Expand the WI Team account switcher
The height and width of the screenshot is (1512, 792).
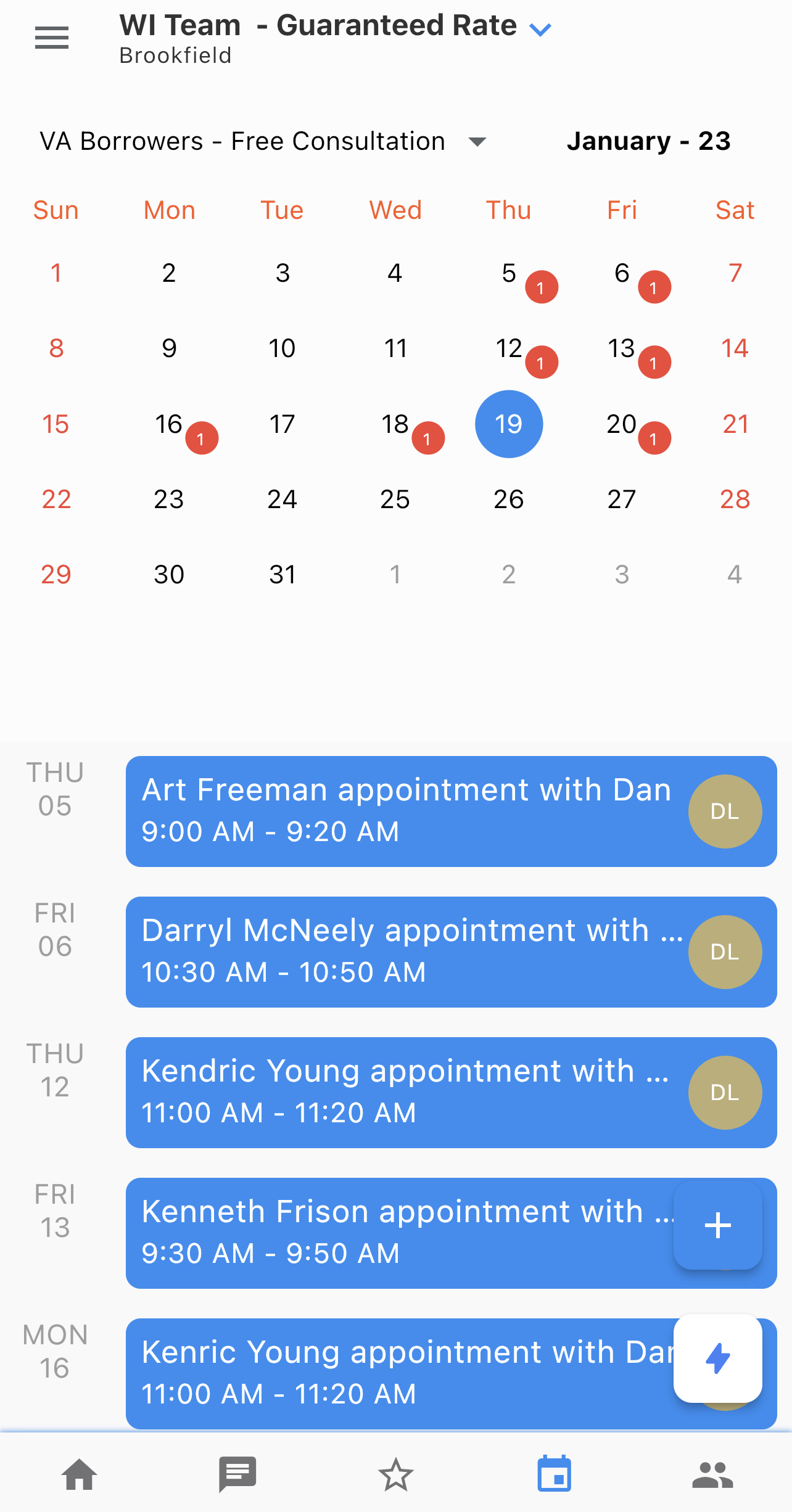[540, 29]
